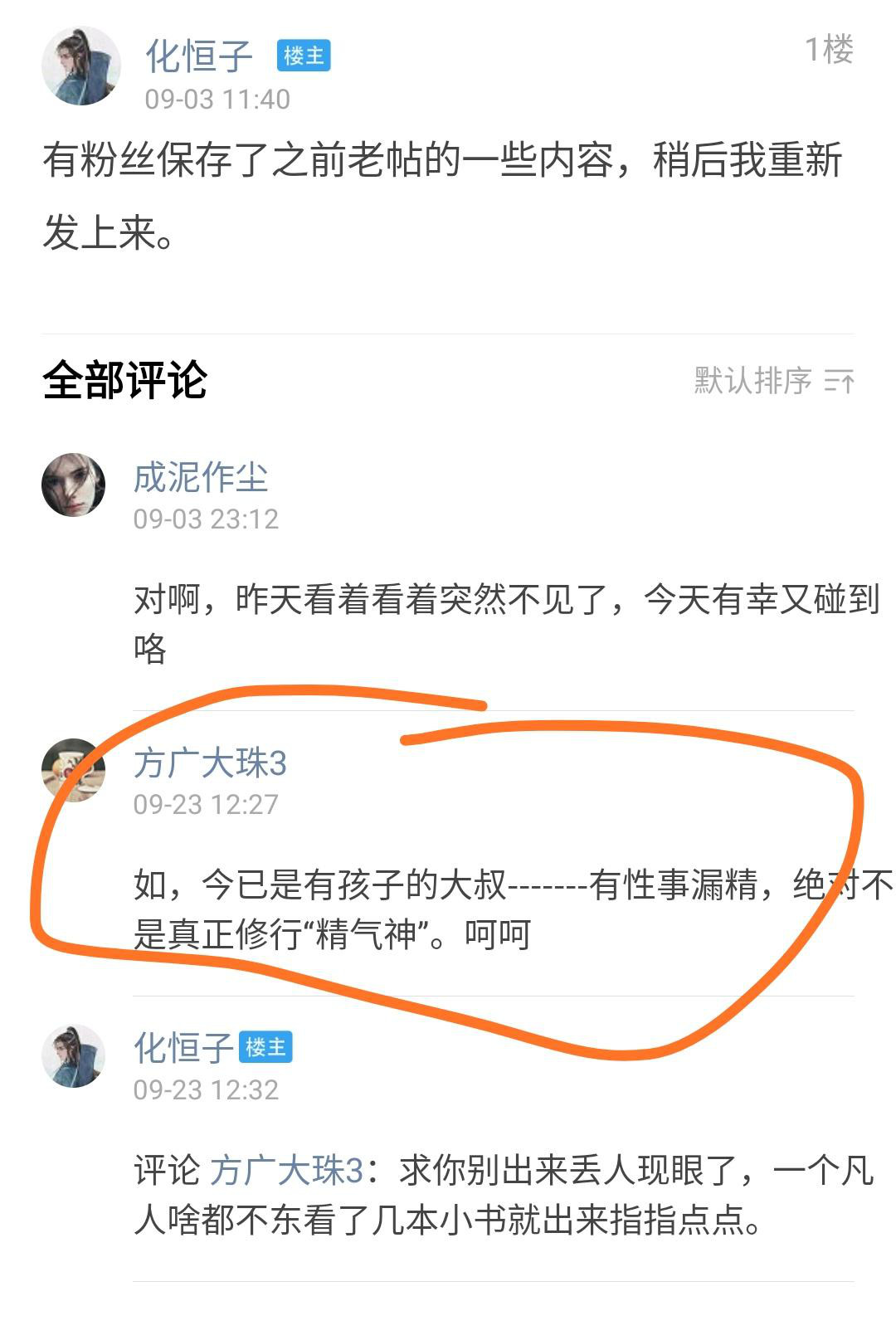Tap 化恒子's avatar on the 12:32 comment
The width and height of the screenshot is (896, 1340).
coord(74,1055)
